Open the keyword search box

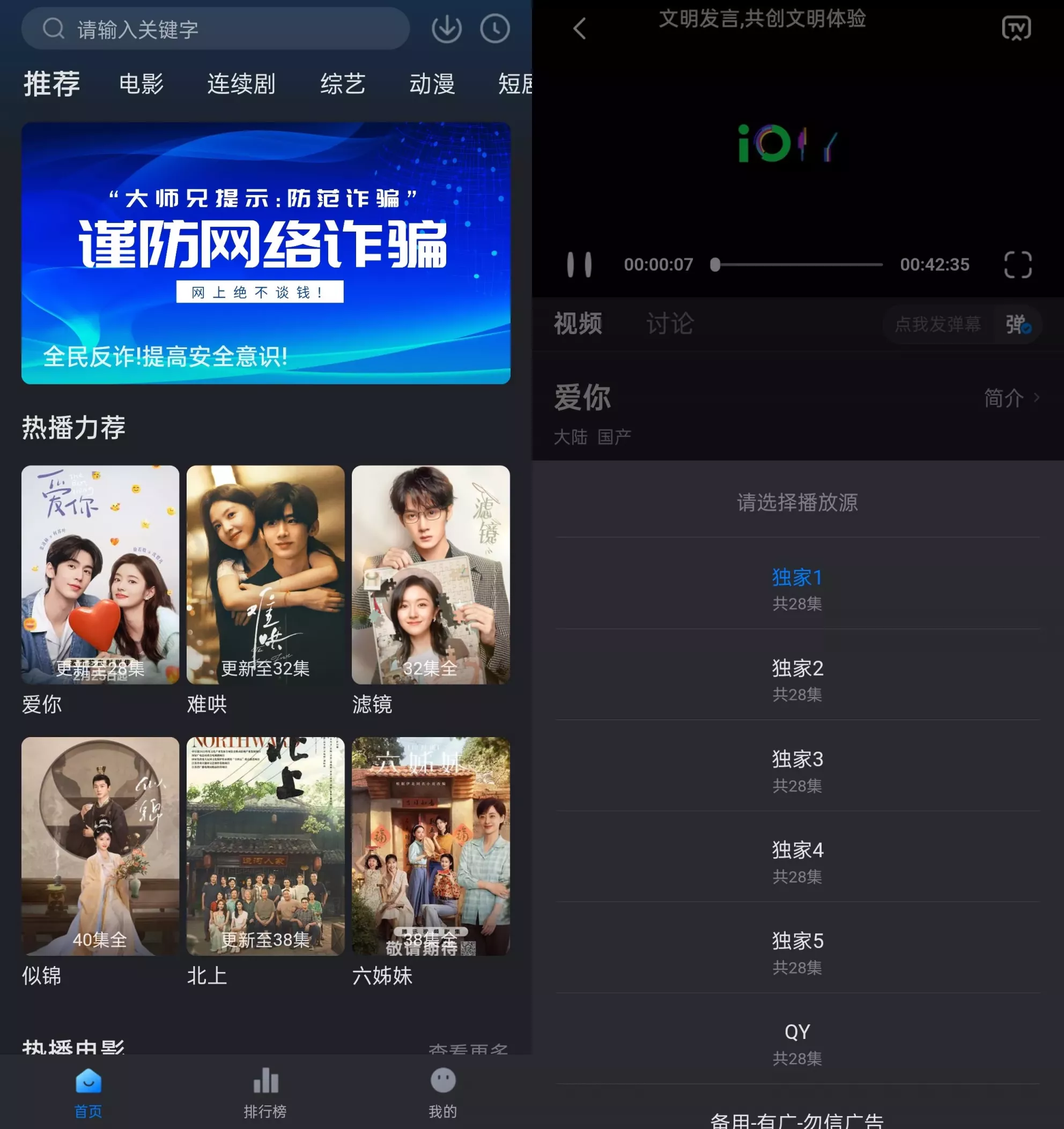pyautogui.click(x=216, y=28)
